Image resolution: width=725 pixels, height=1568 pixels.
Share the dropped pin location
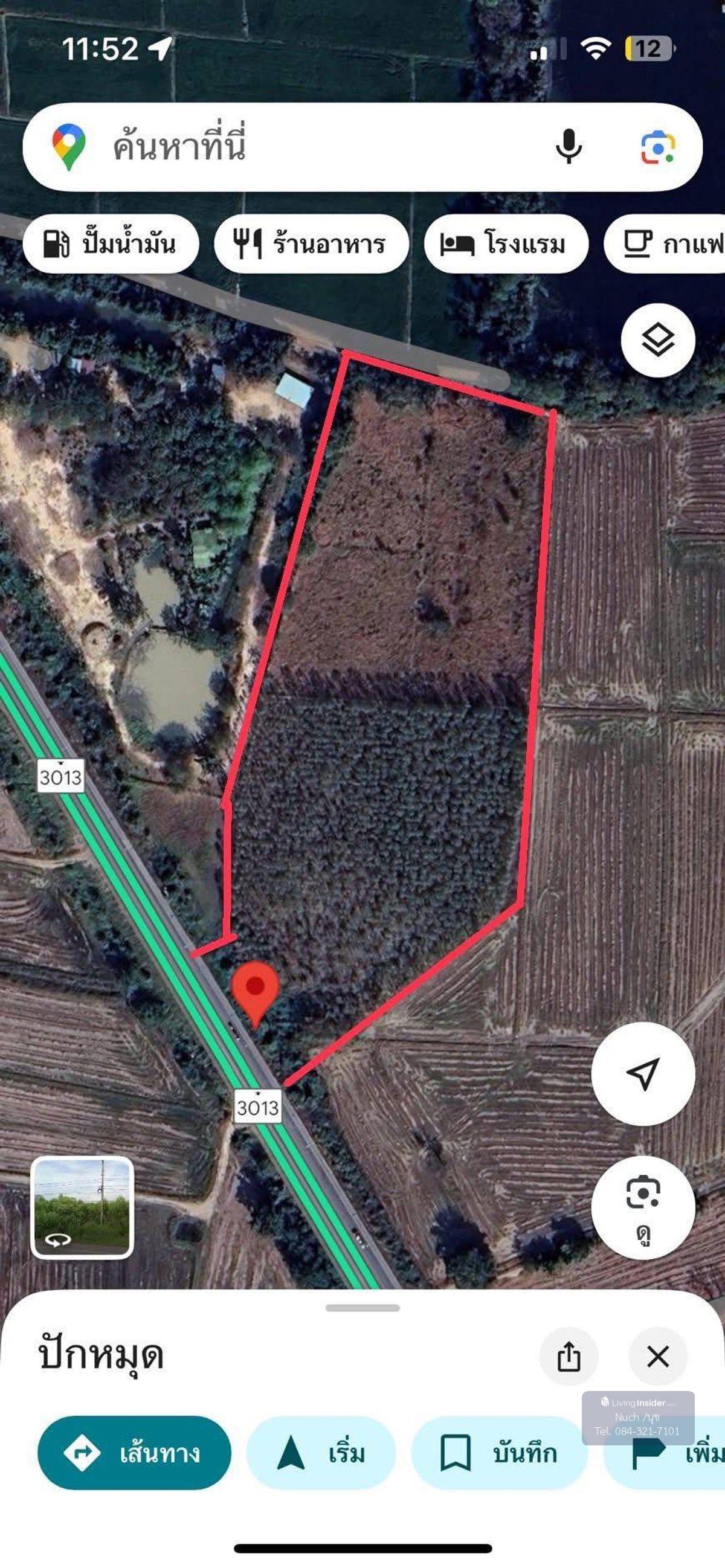point(569,1357)
